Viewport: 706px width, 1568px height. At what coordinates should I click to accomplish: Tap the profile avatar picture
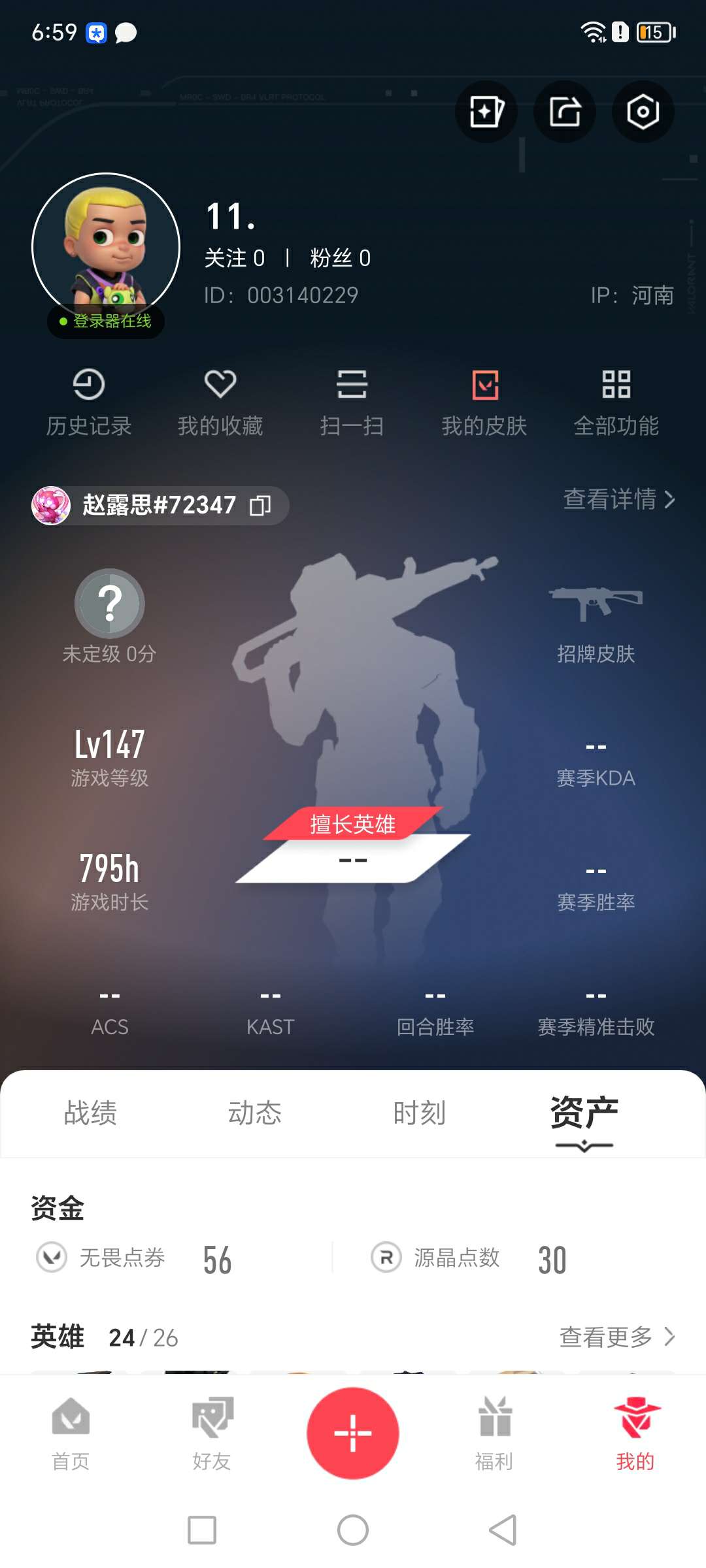pos(106,247)
